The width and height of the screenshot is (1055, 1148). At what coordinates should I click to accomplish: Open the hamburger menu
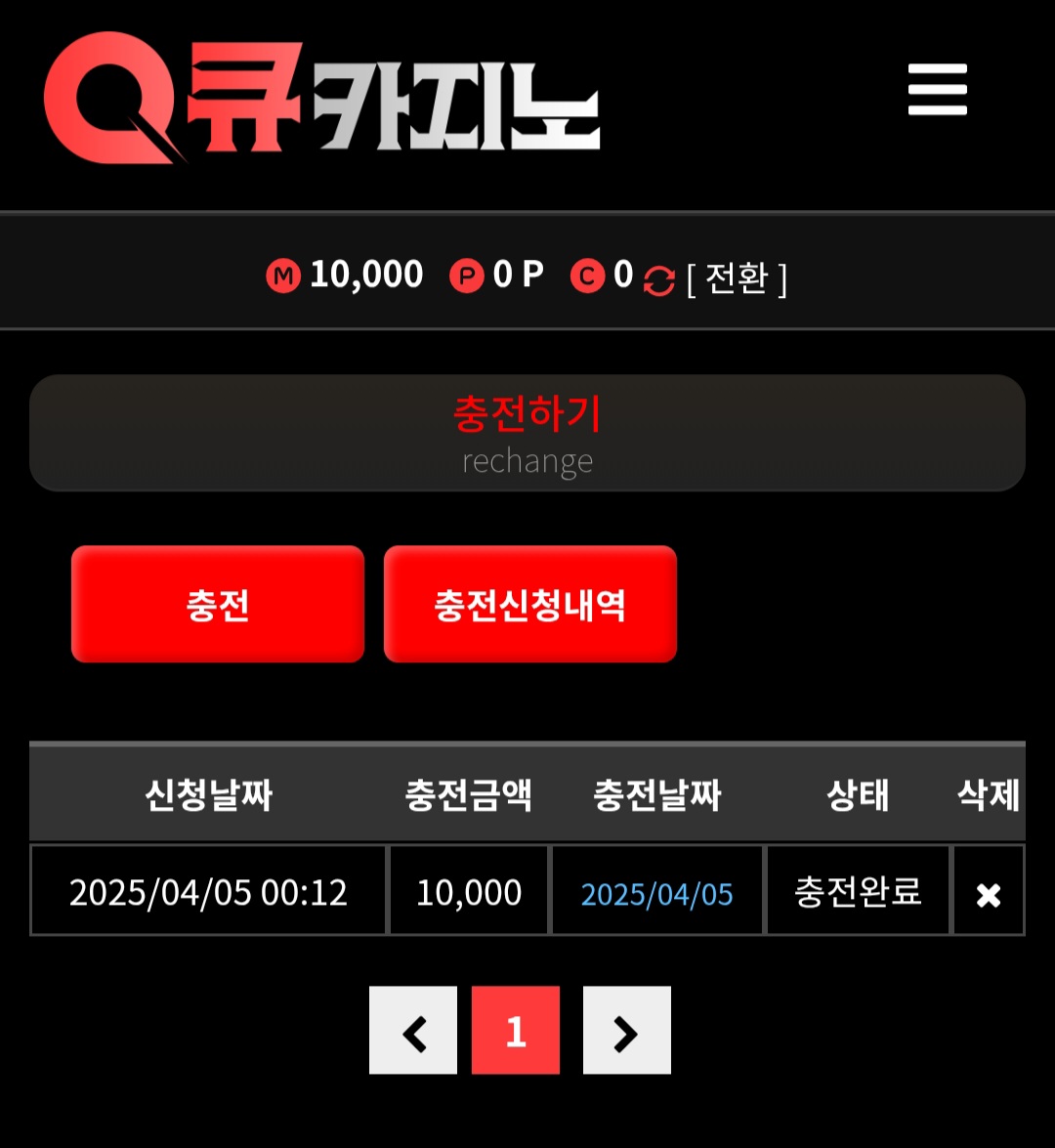tap(937, 90)
